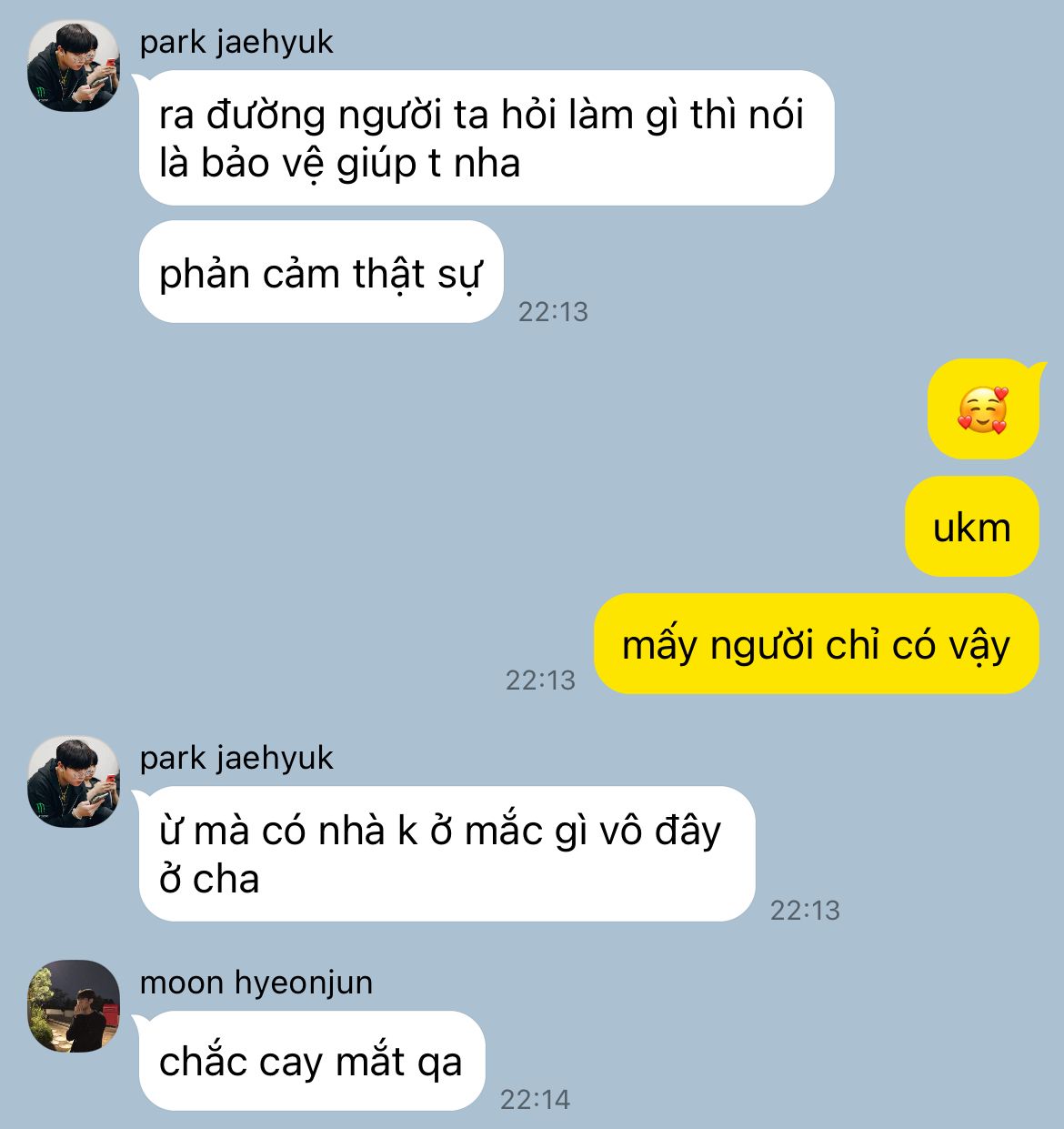View moon hyeonjun's profile picture
The height and width of the screenshot is (1129, 1064).
click(74, 1005)
